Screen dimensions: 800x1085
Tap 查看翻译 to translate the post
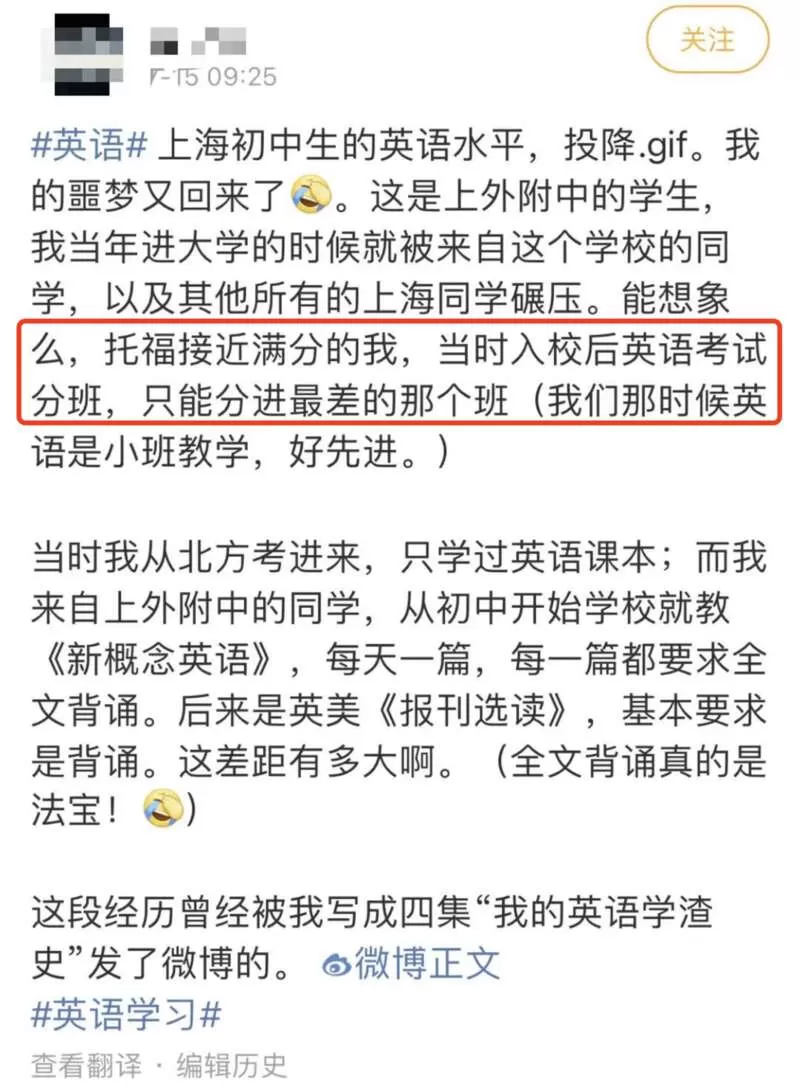coord(86,1066)
